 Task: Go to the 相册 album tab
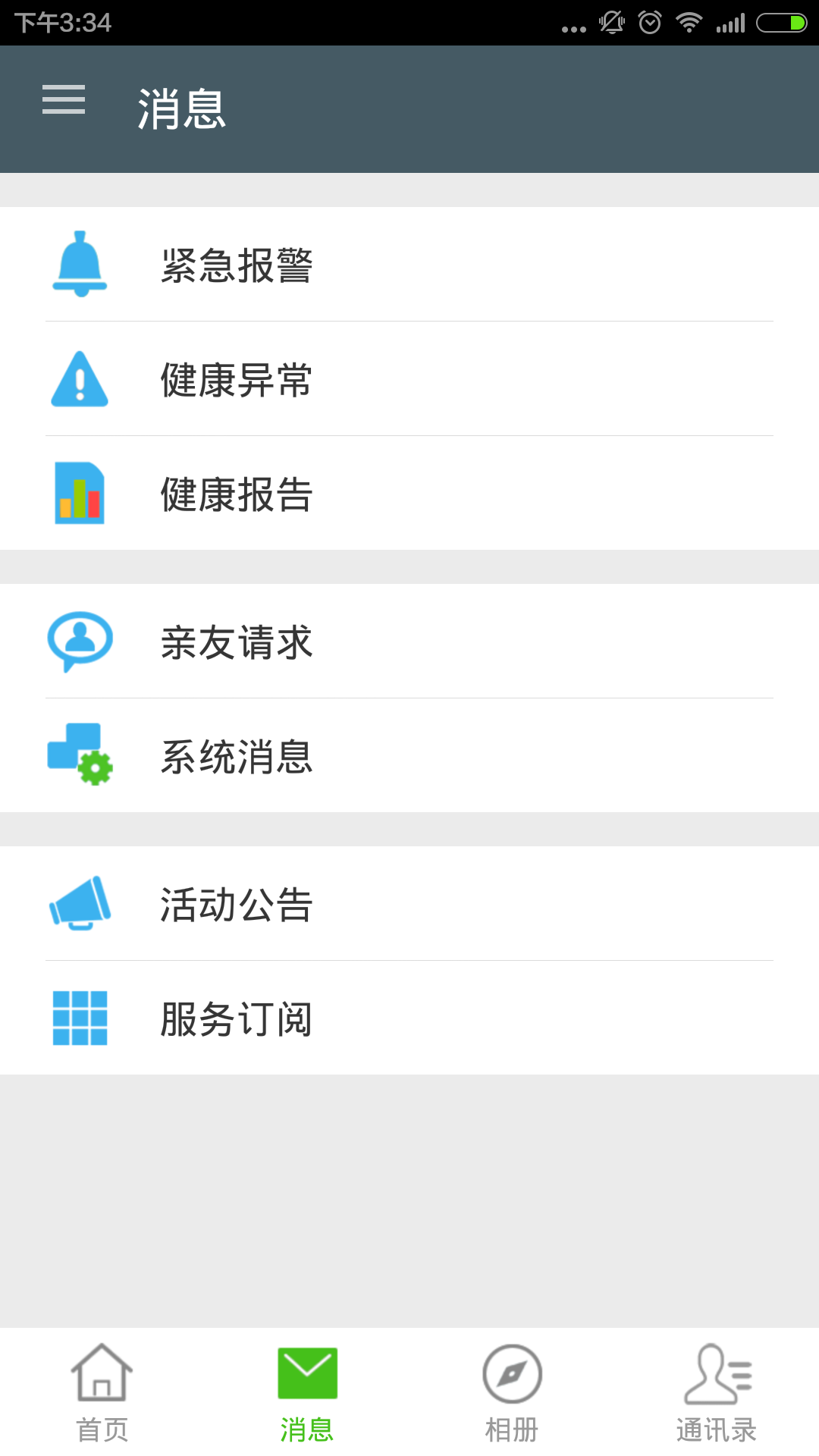(512, 1392)
